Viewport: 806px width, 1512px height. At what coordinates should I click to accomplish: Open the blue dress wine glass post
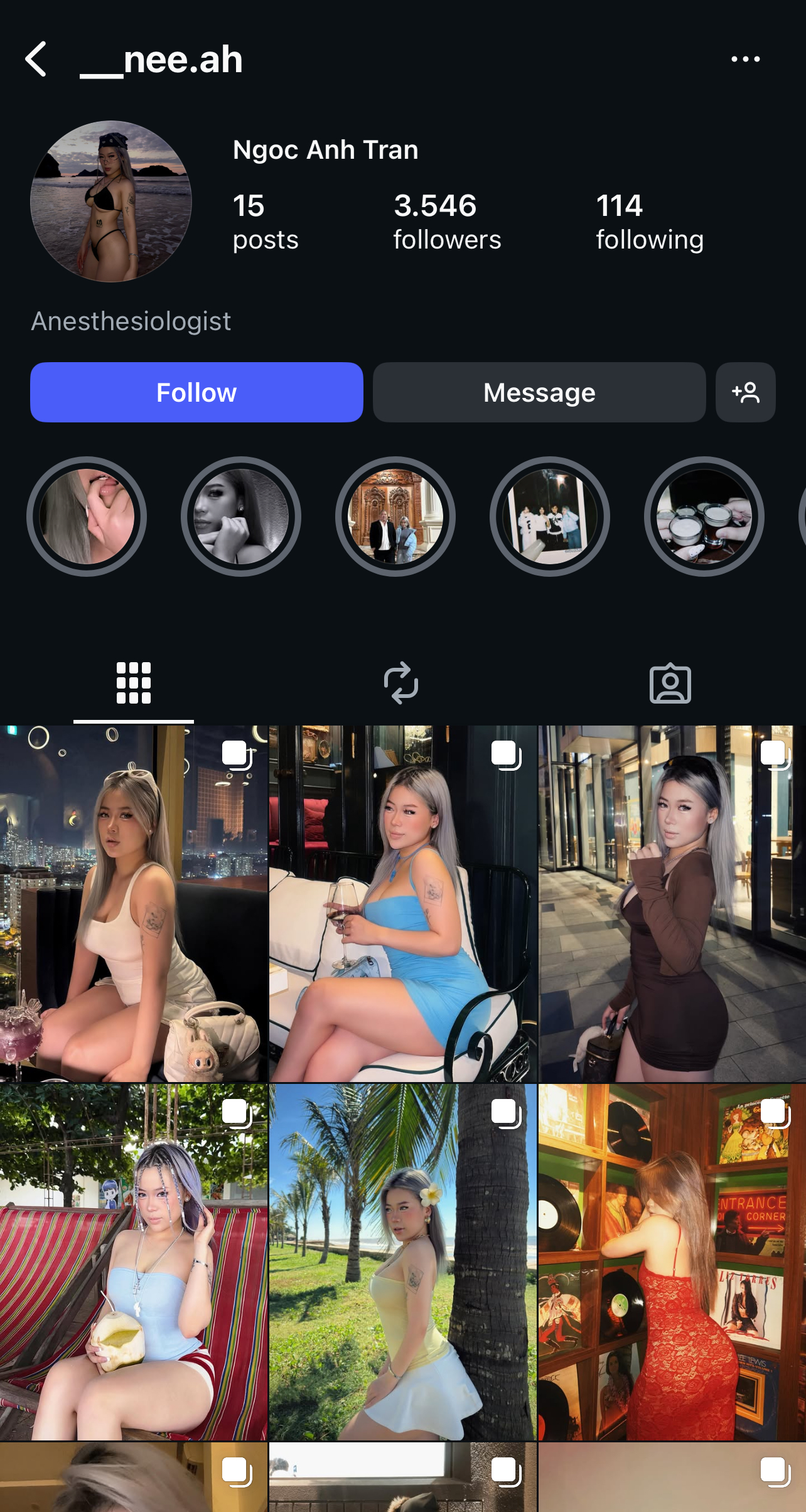click(403, 904)
